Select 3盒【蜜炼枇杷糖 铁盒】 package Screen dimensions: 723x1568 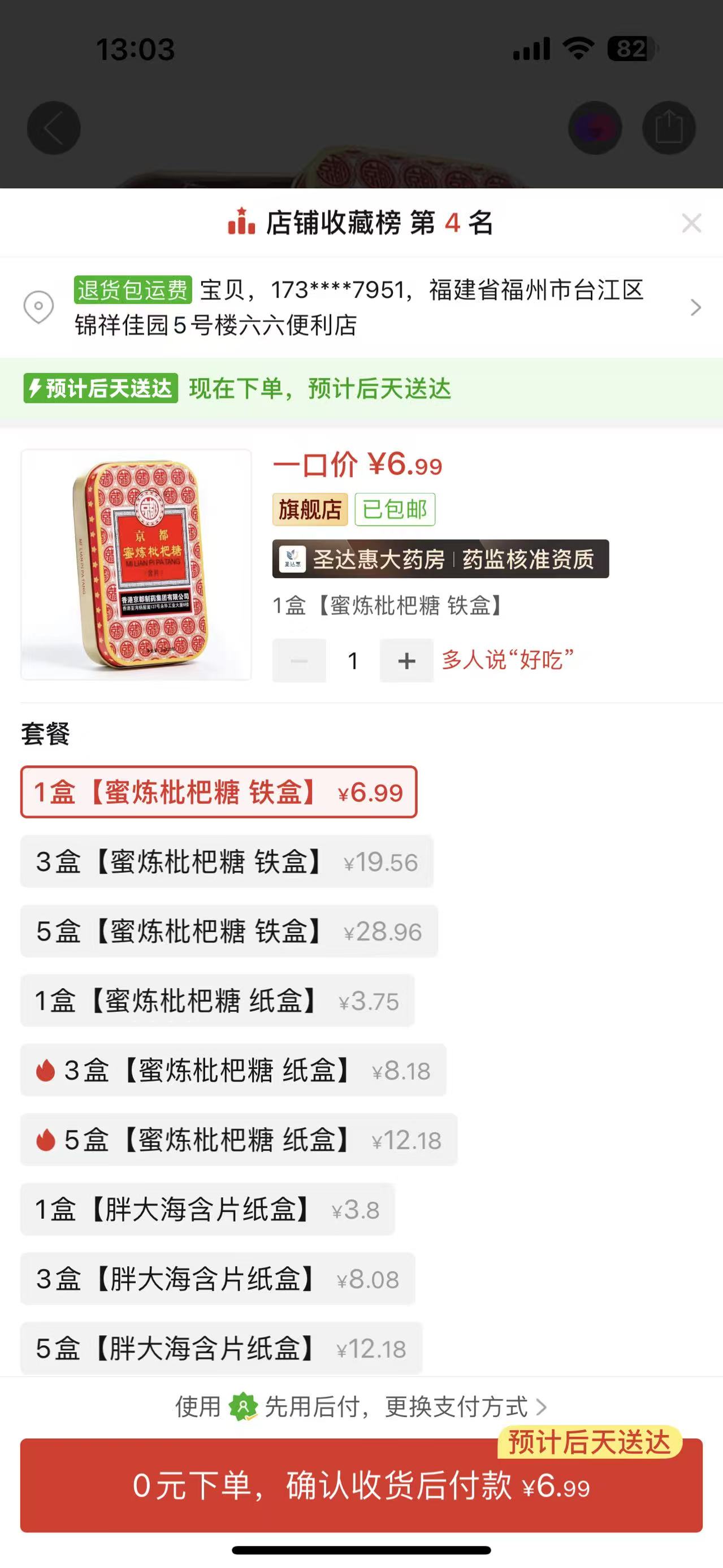pyautogui.click(x=226, y=861)
